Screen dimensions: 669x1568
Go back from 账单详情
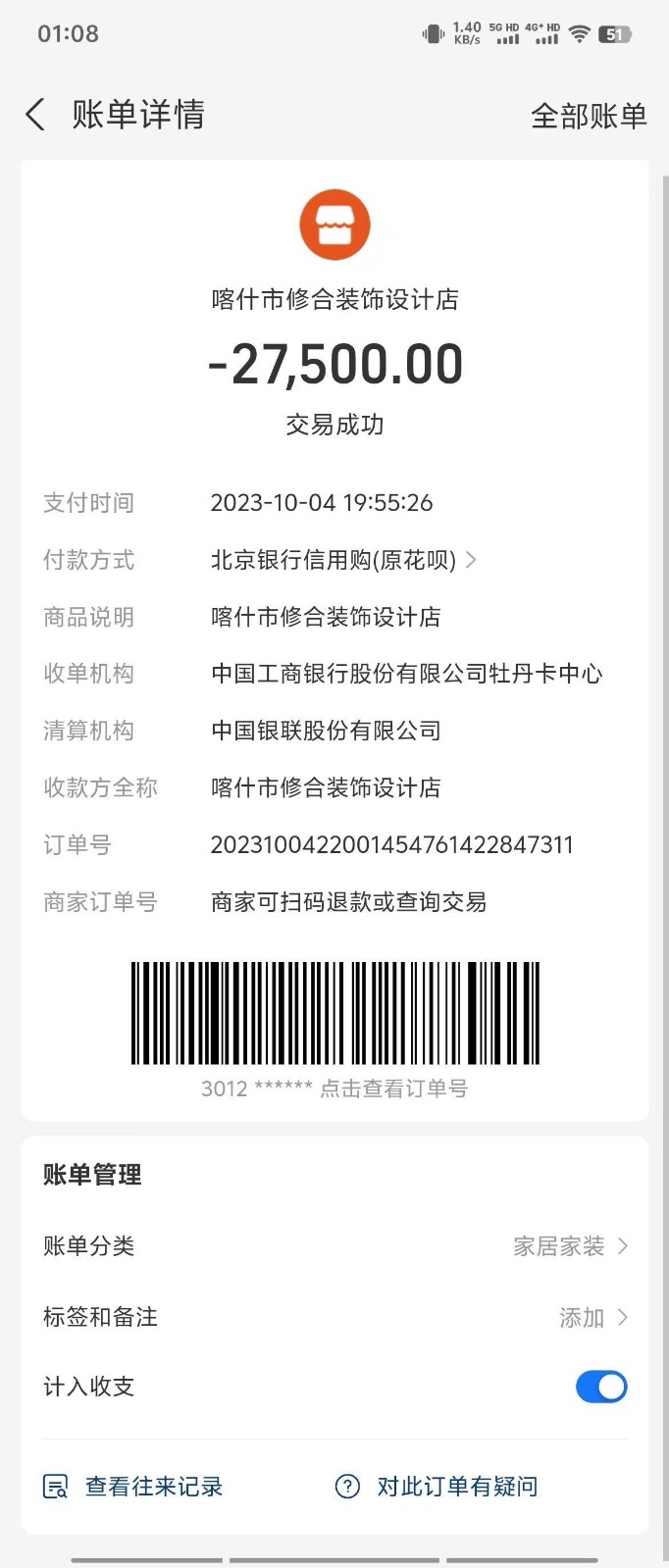click(35, 115)
